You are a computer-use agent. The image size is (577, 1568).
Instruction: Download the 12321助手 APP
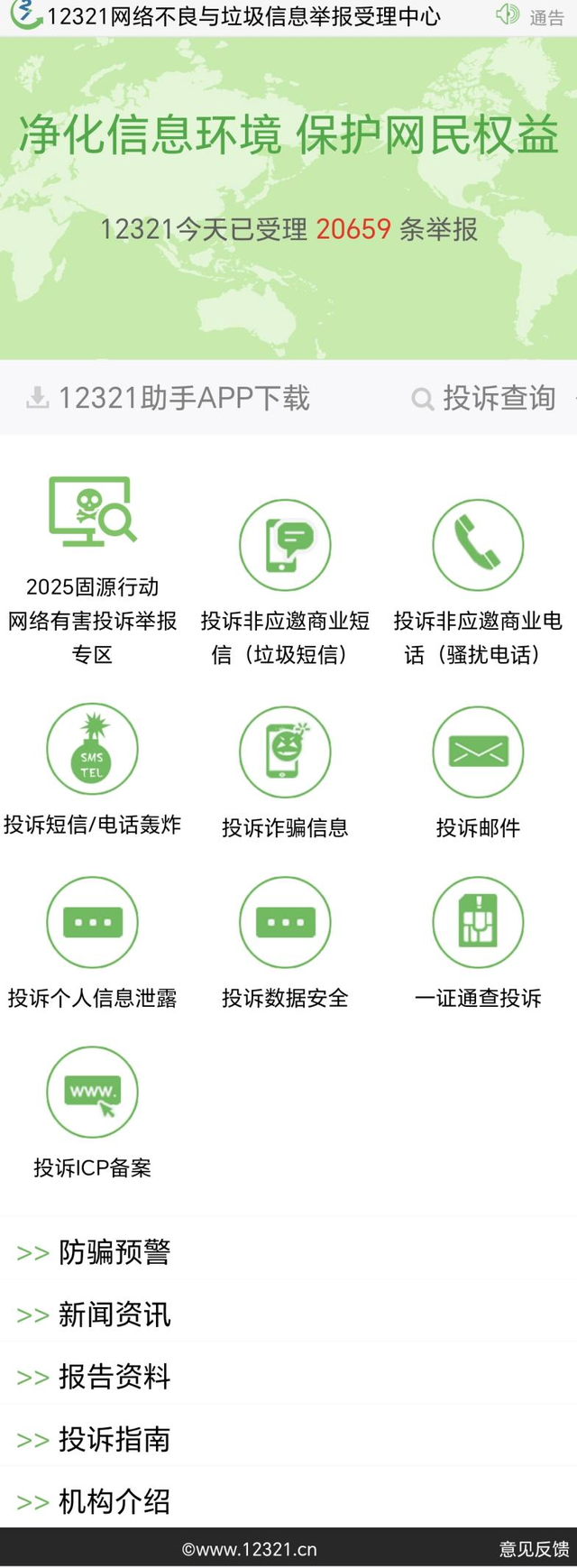click(169, 398)
